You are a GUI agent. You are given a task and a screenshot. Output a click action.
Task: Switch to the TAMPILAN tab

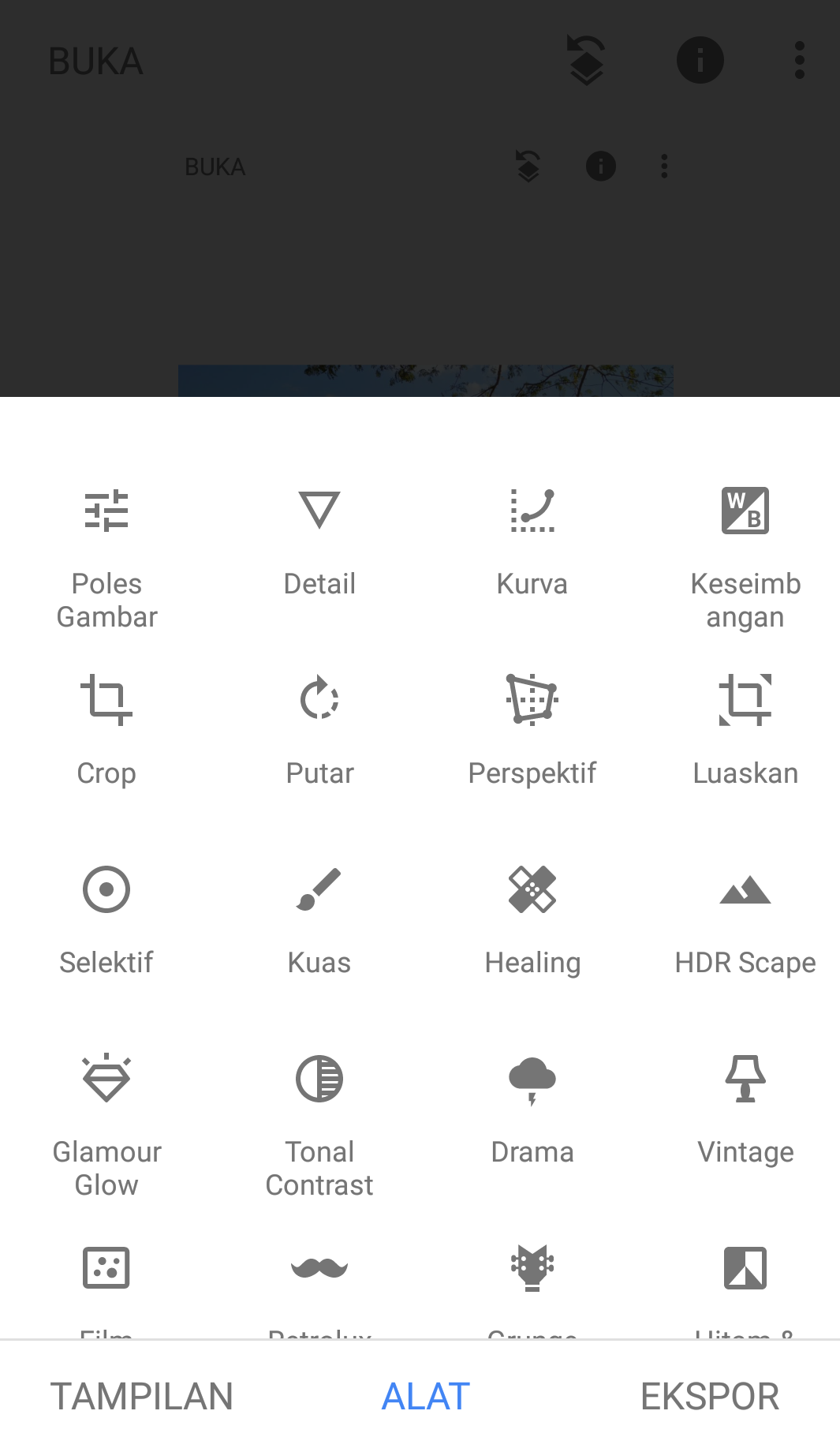(x=142, y=1396)
